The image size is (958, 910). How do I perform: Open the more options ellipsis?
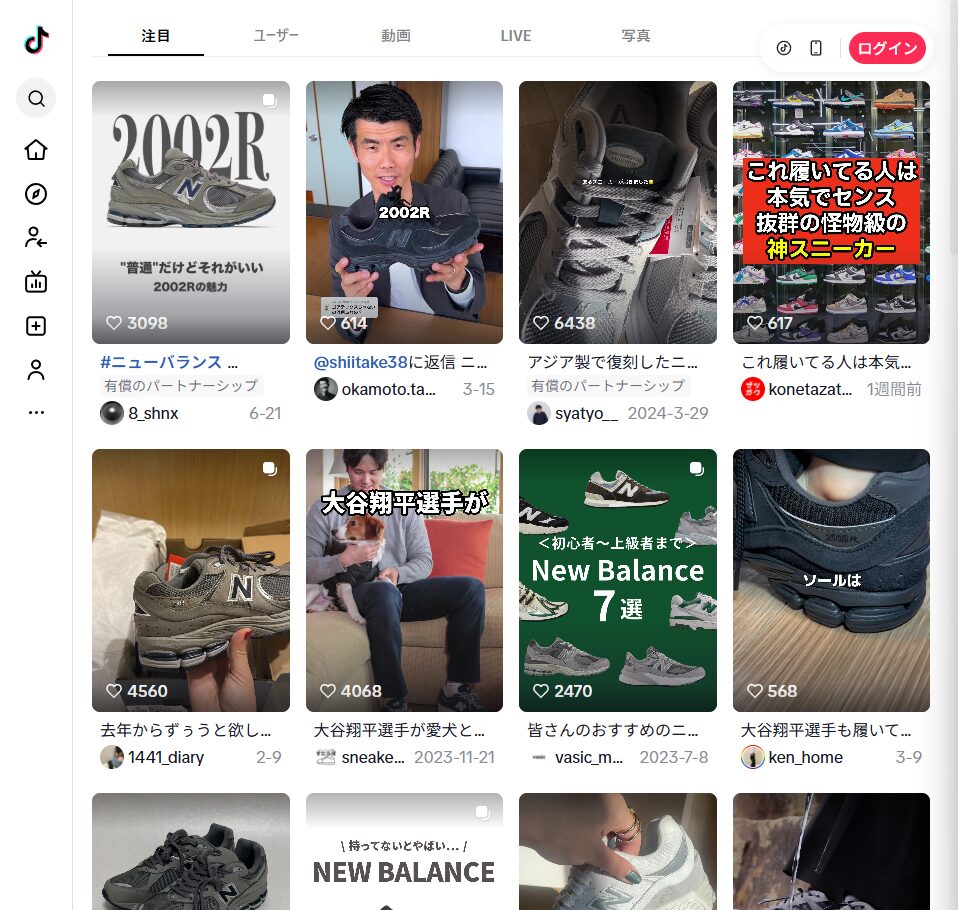pos(36,412)
